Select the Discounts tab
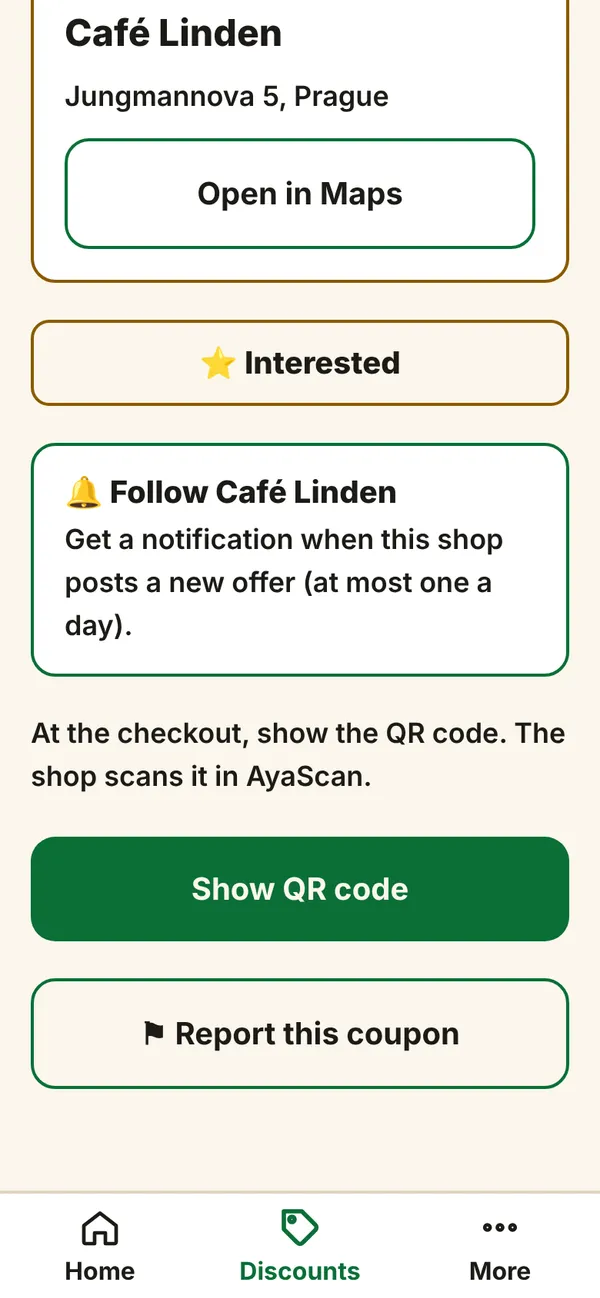This screenshot has width=600, height=1298. tap(300, 1246)
